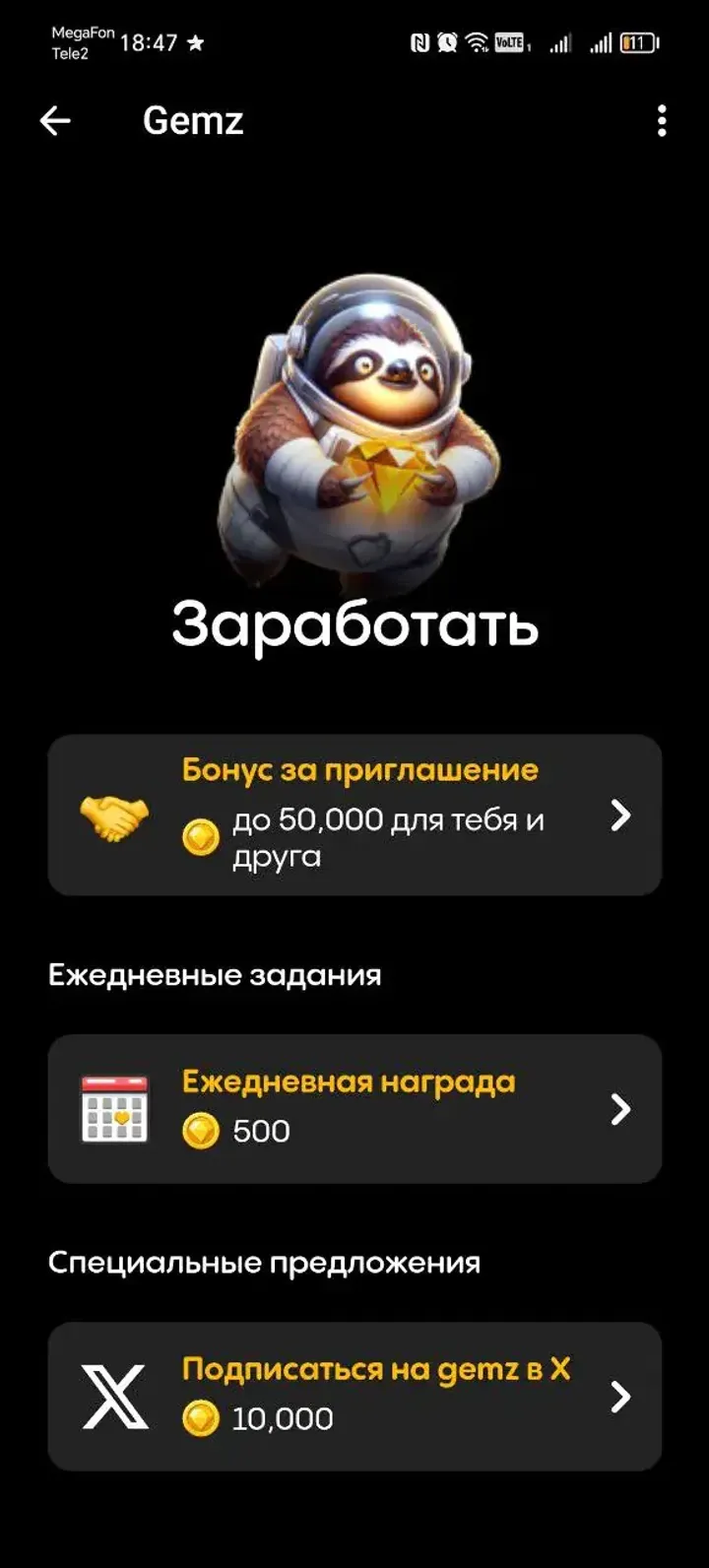Screen dimensions: 709x1568
Task: Open the daily reward using its right chevron
Action: pyautogui.click(x=620, y=1109)
